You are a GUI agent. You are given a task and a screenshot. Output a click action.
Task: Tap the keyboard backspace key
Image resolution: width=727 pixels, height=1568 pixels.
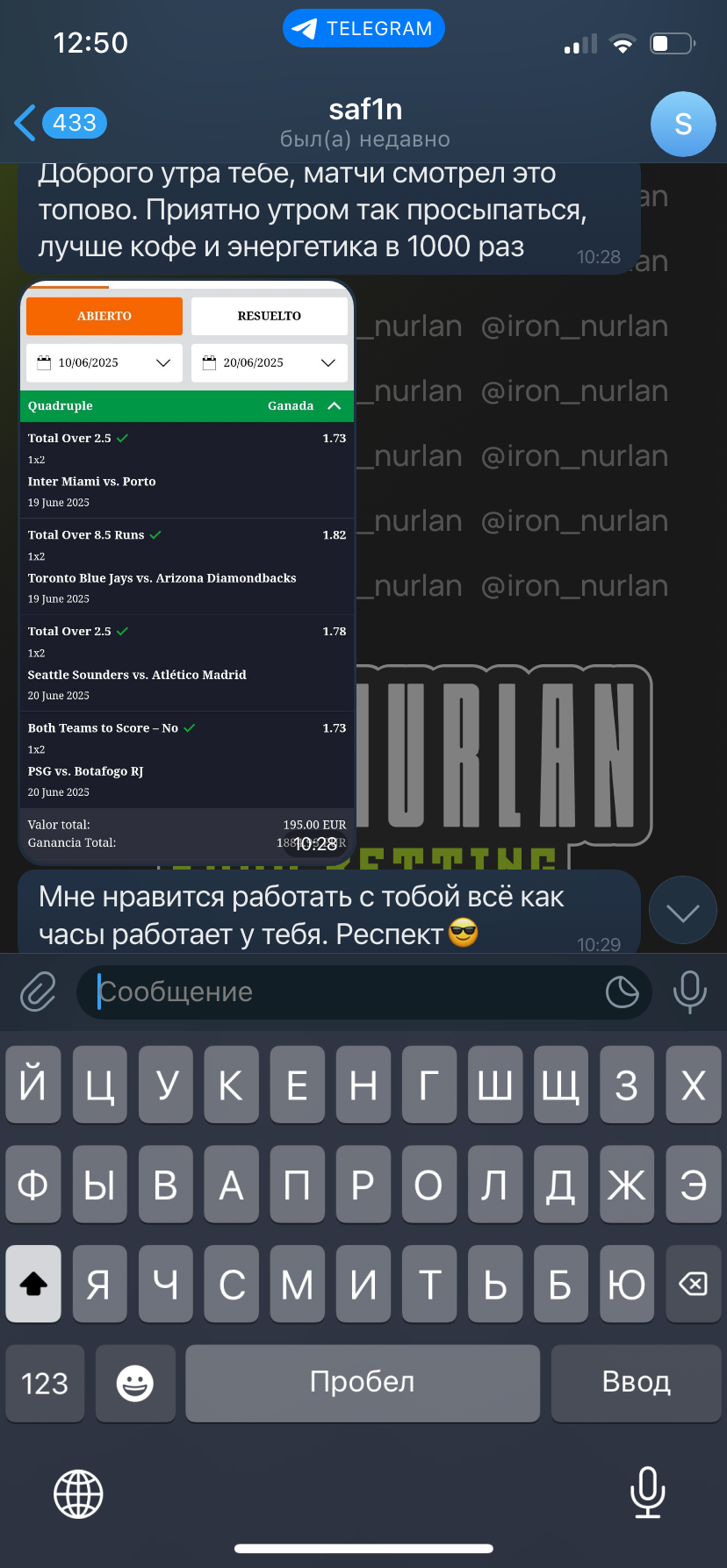point(694,1284)
